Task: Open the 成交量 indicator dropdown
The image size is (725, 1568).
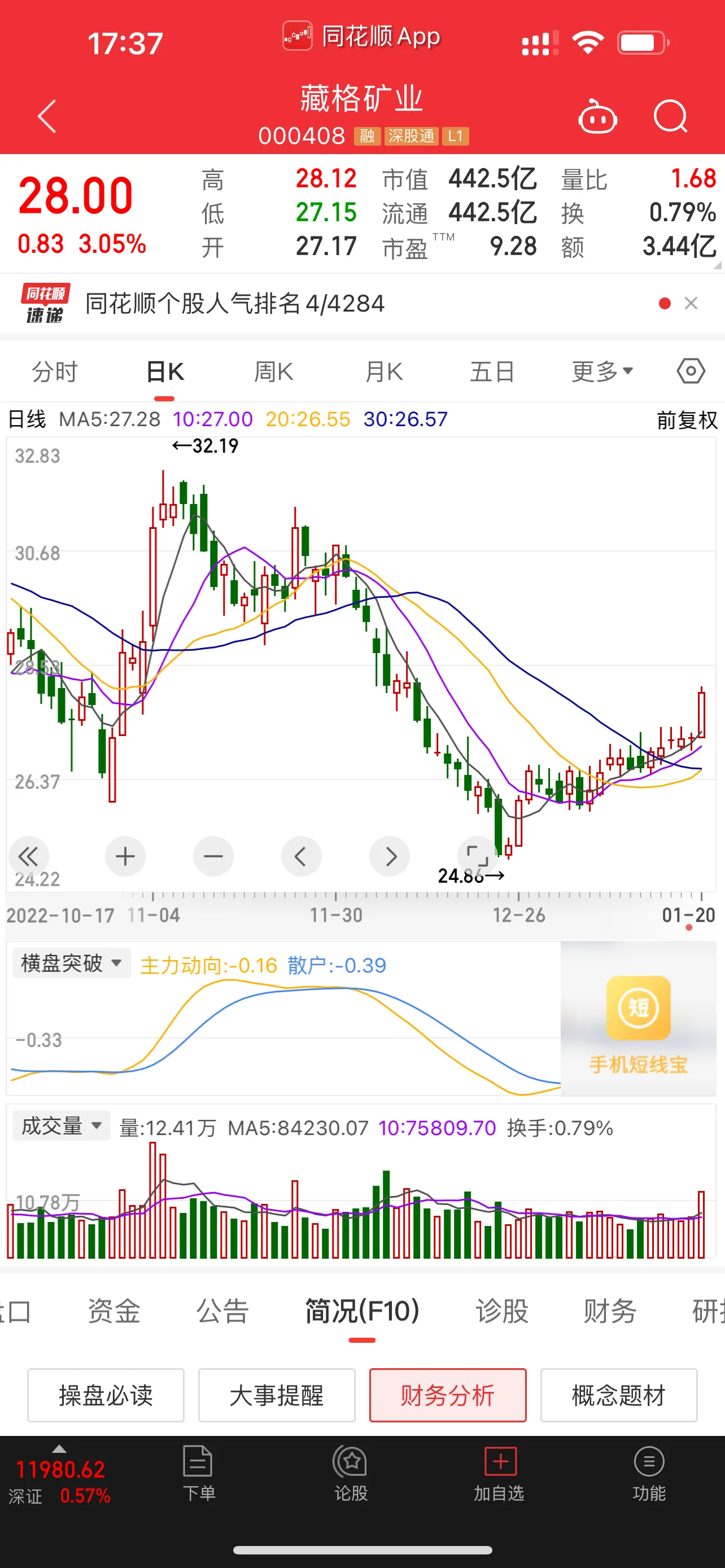Action: coord(62,1125)
